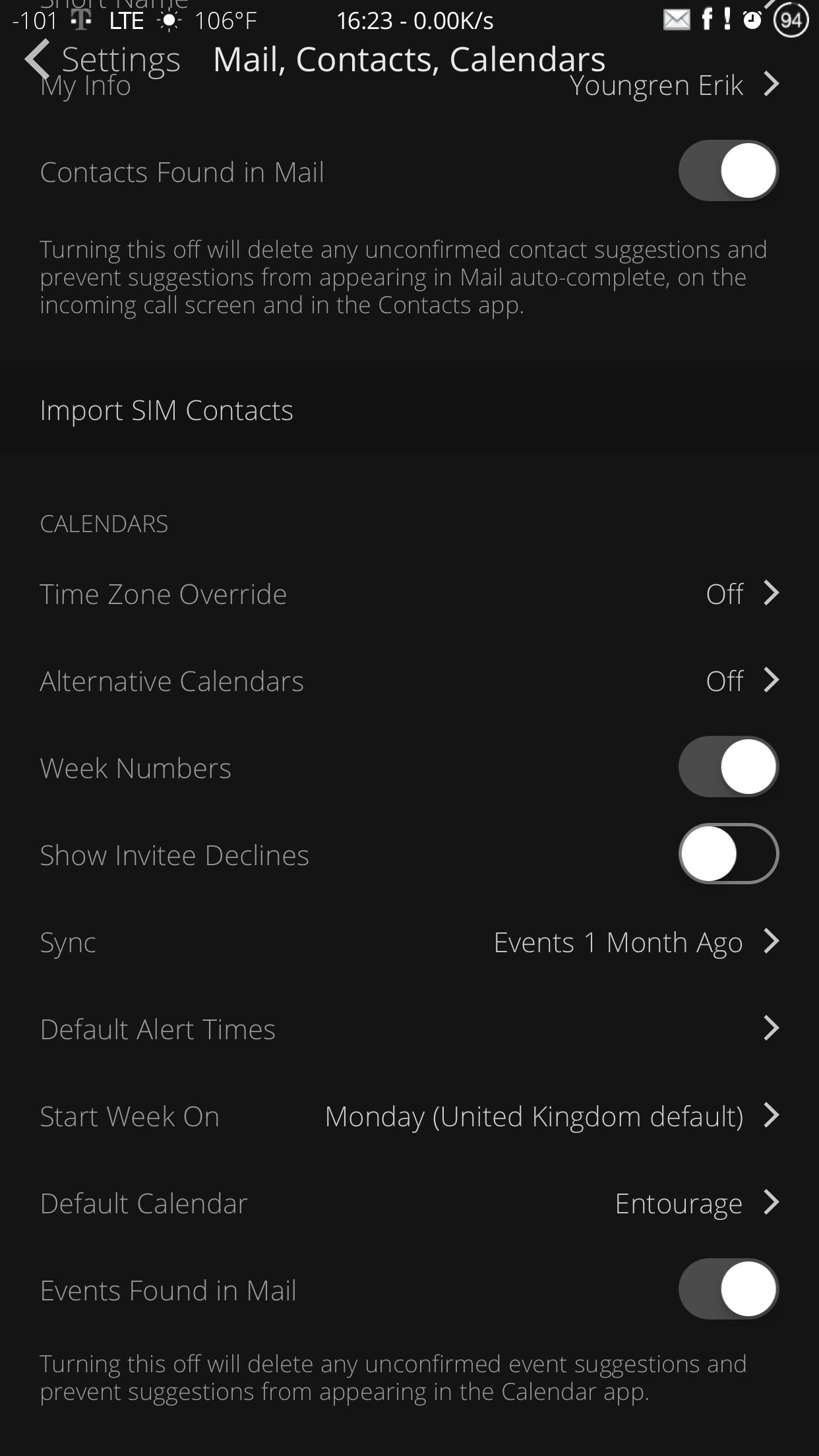Image resolution: width=819 pixels, height=1456 pixels.
Task: Enable Show Invitee Declines
Action: tap(729, 854)
